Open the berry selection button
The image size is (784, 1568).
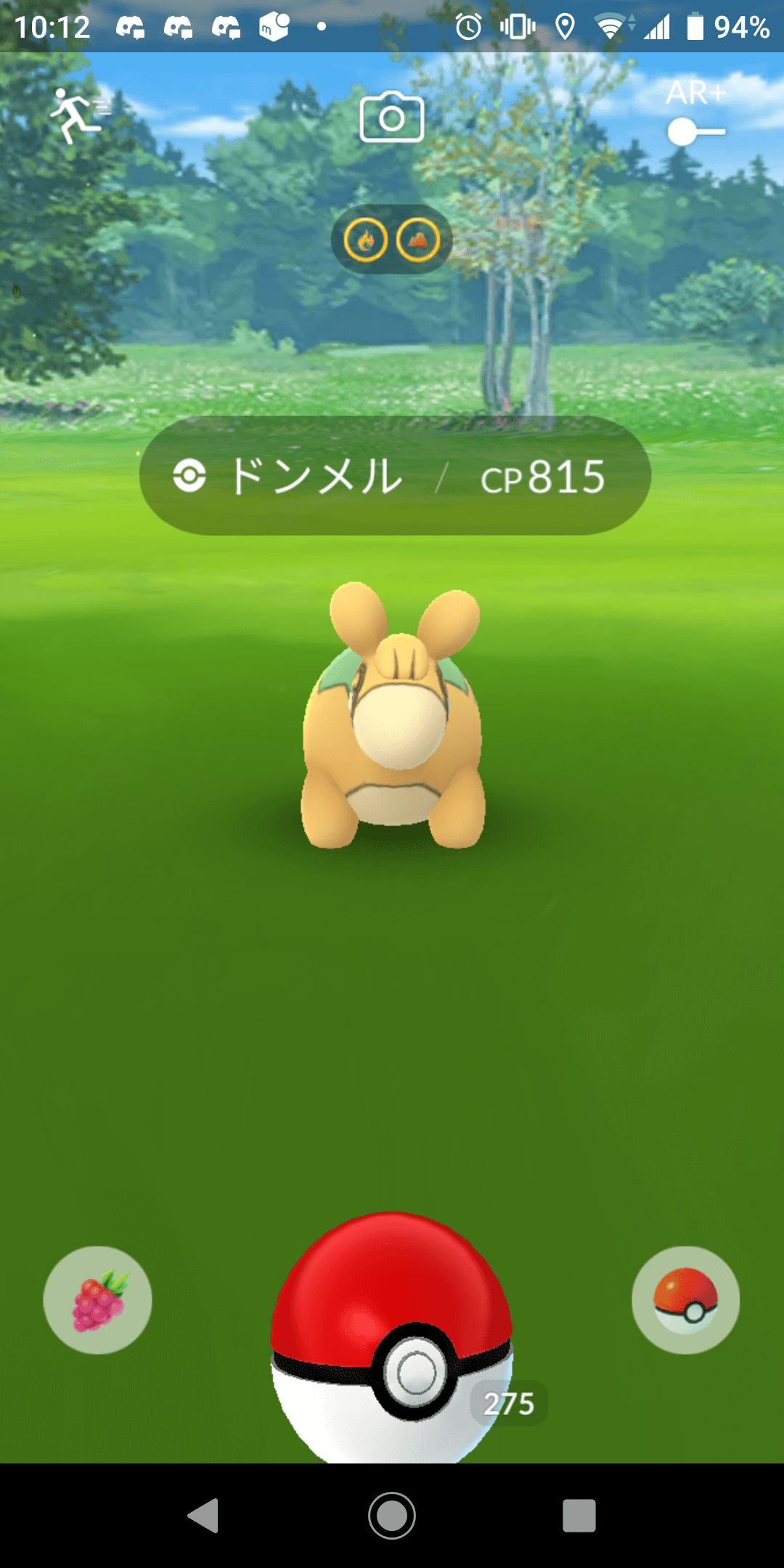[98, 1300]
